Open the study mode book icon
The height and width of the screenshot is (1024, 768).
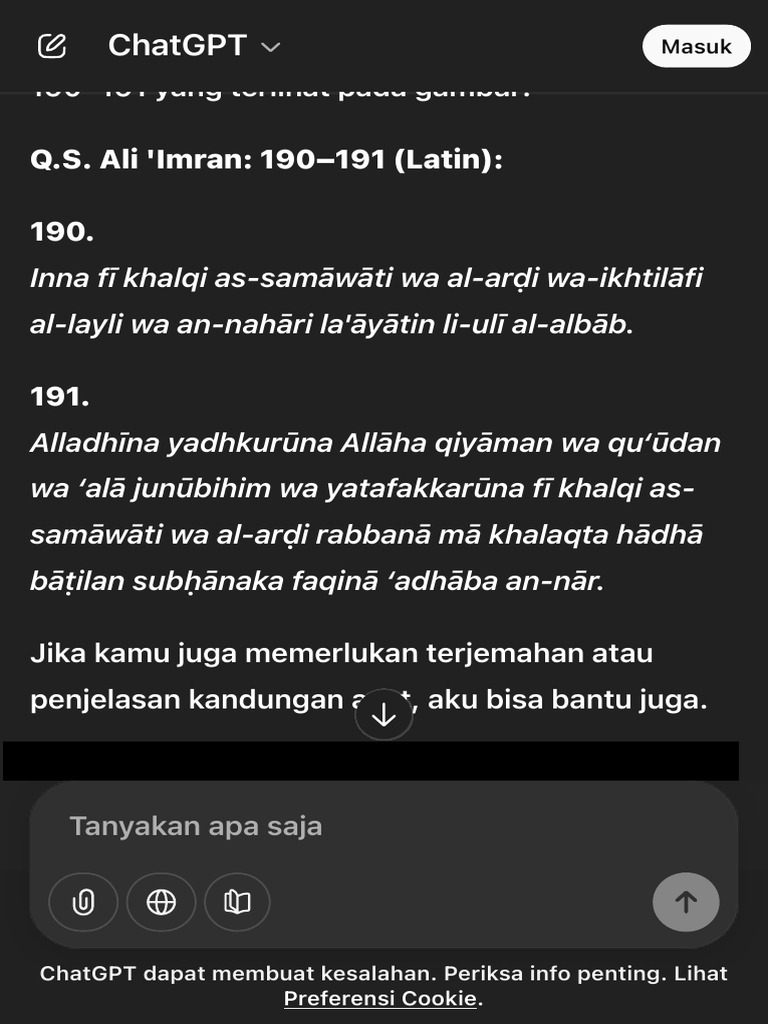click(237, 902)
